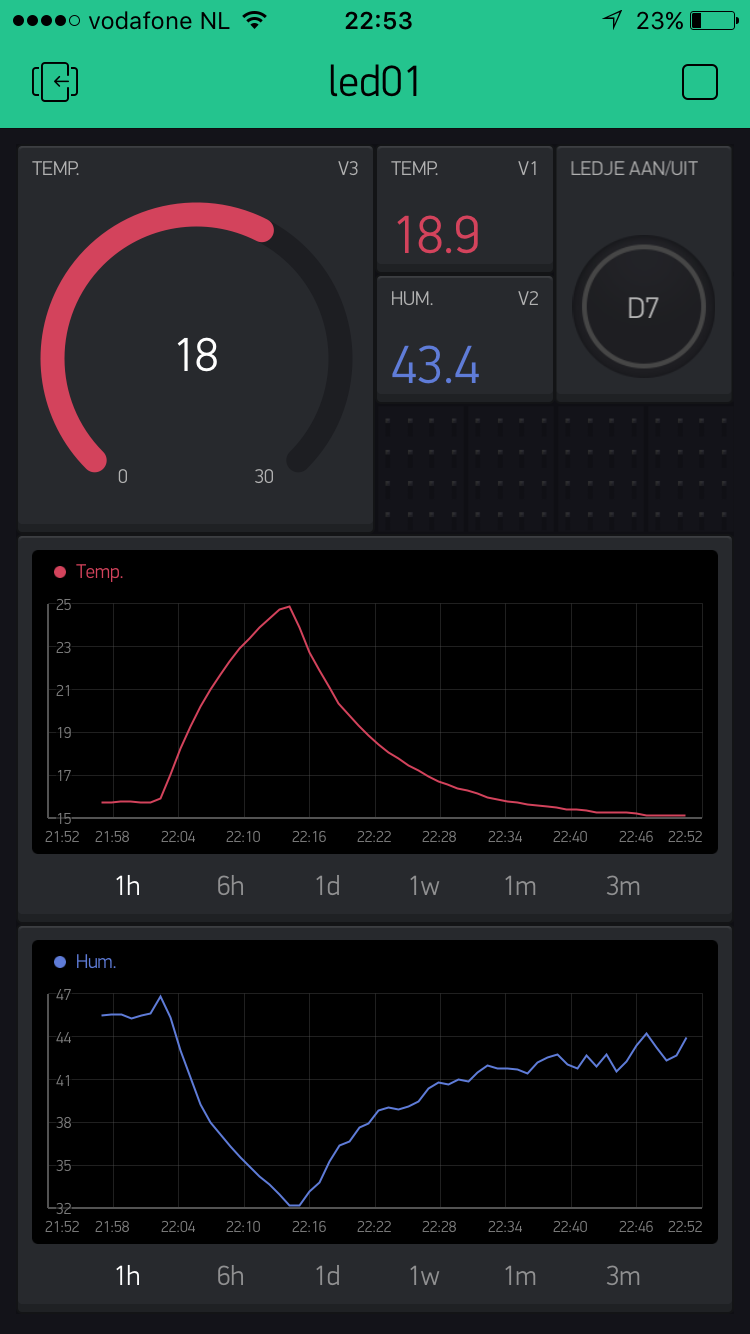The height and width of the screenshot is (1334, 750).
Task: Switch Hum. graph to 6h
Action: (x=230, y=1276)
